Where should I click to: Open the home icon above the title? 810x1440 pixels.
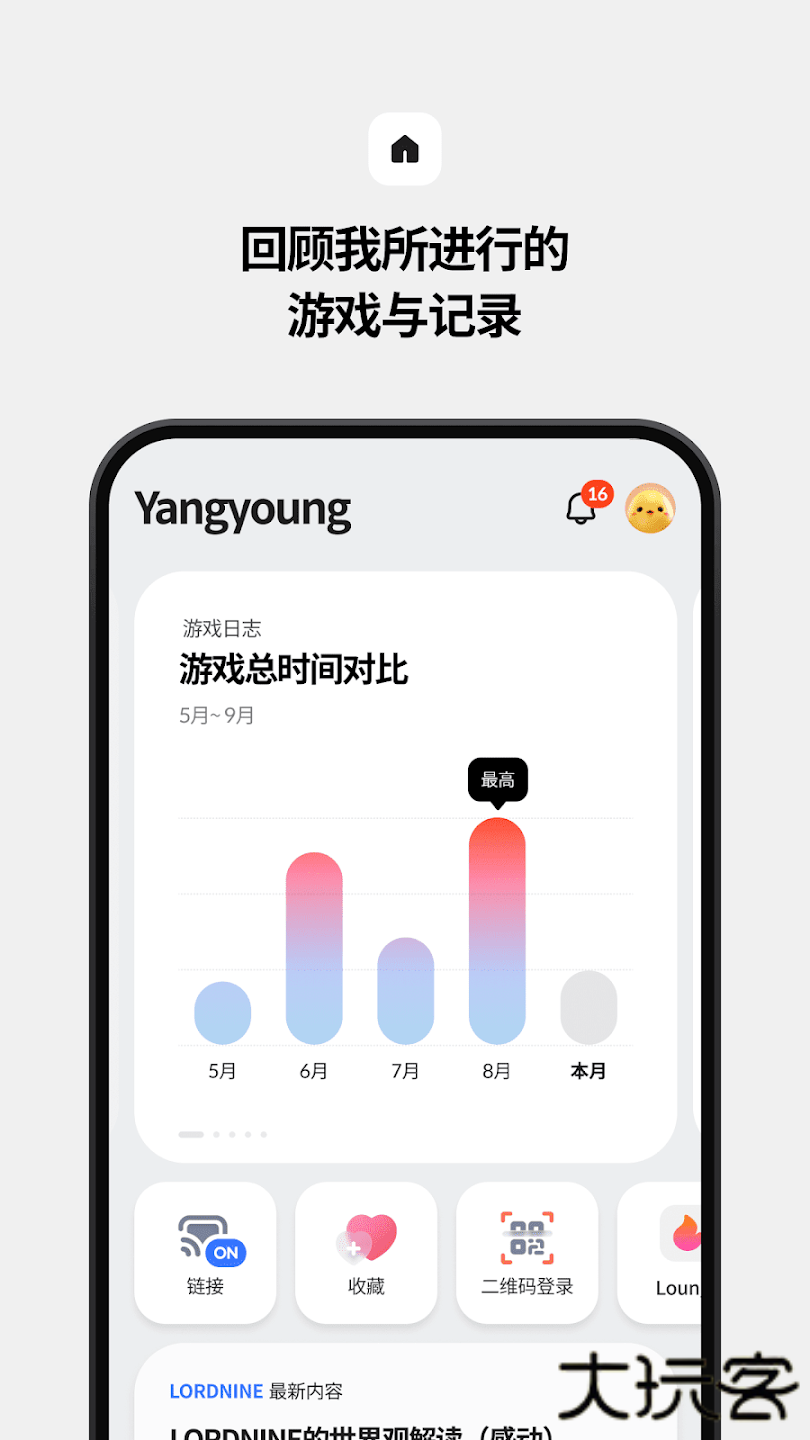click(x=404, y=149)
